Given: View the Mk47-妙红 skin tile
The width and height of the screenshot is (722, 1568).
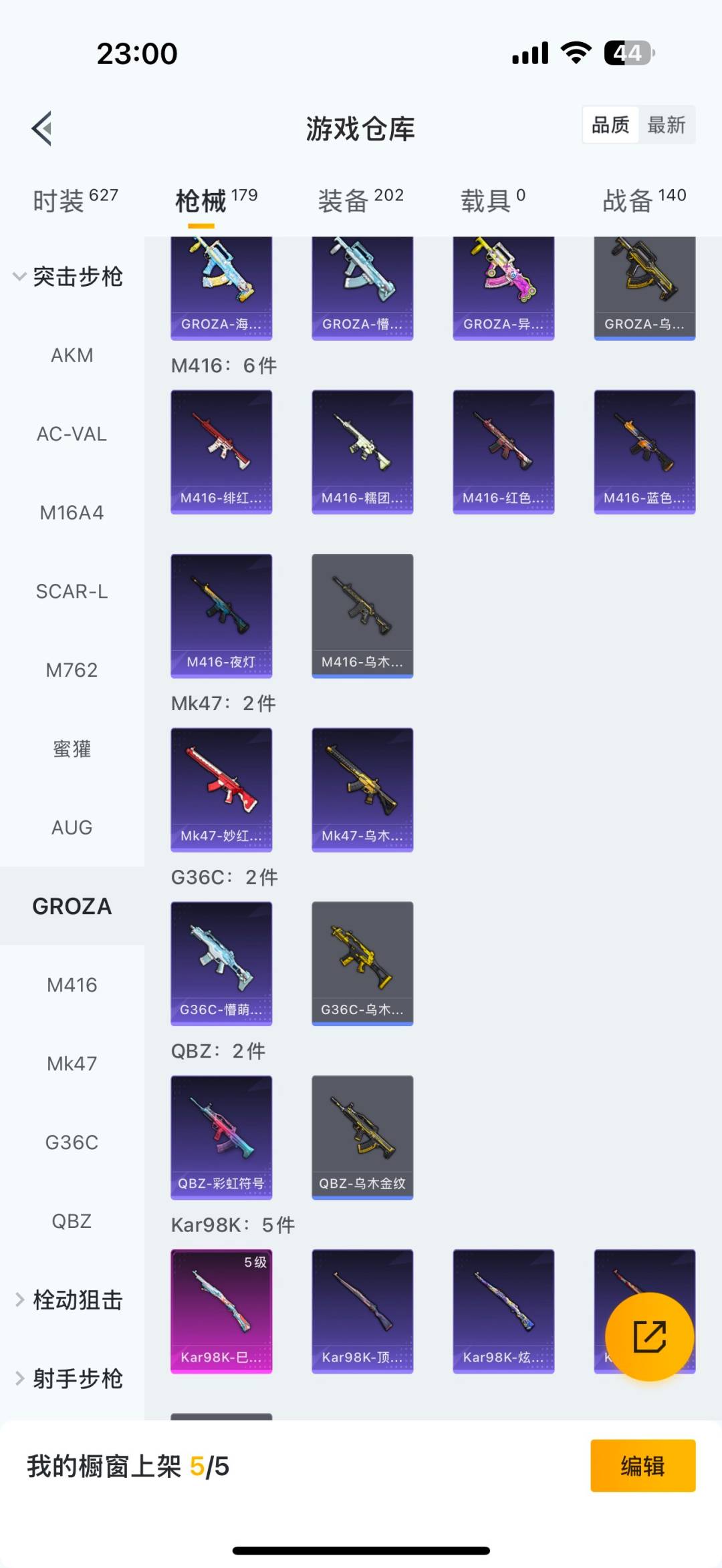Looking at the screenshot, I should (221, 789).
